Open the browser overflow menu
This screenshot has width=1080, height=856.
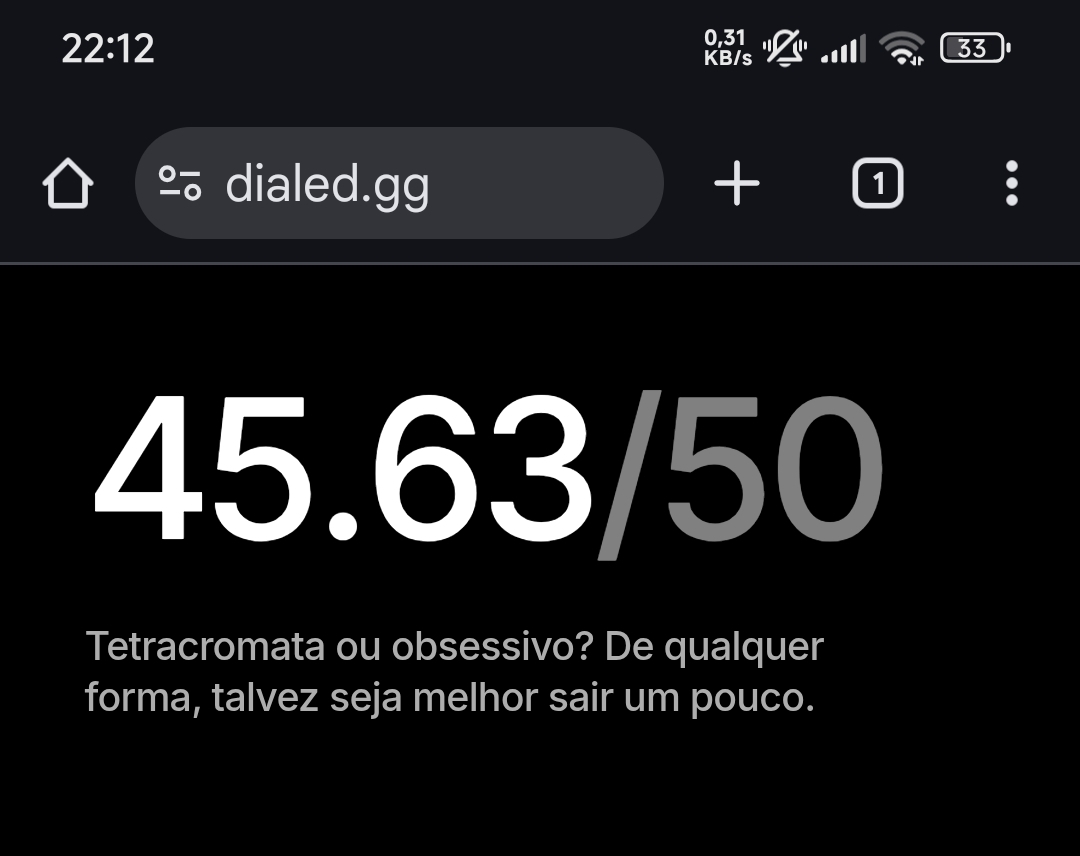tap(1011, 184)
